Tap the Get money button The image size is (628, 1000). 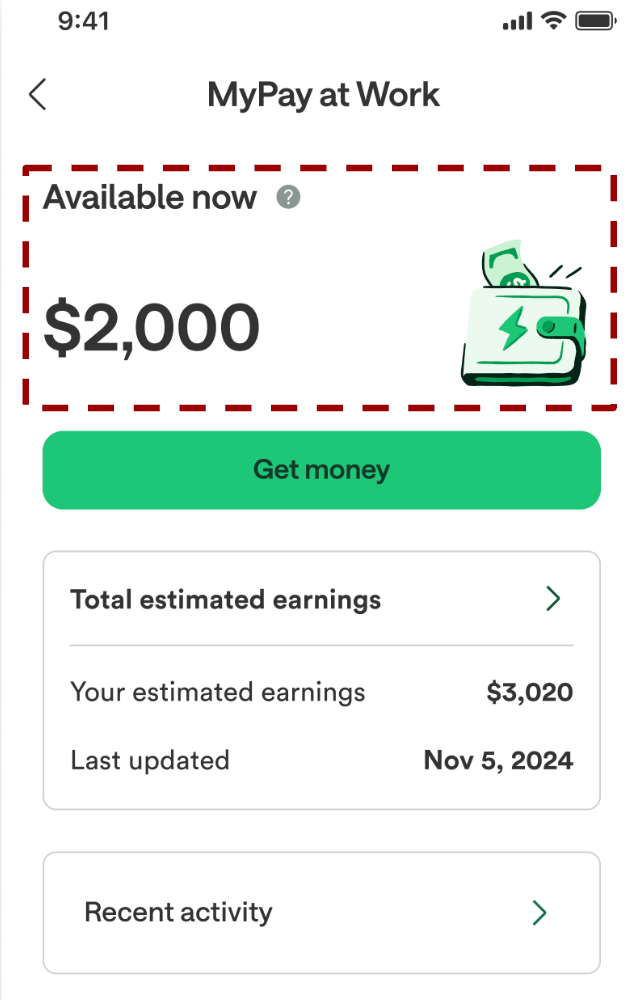point(321,470)
